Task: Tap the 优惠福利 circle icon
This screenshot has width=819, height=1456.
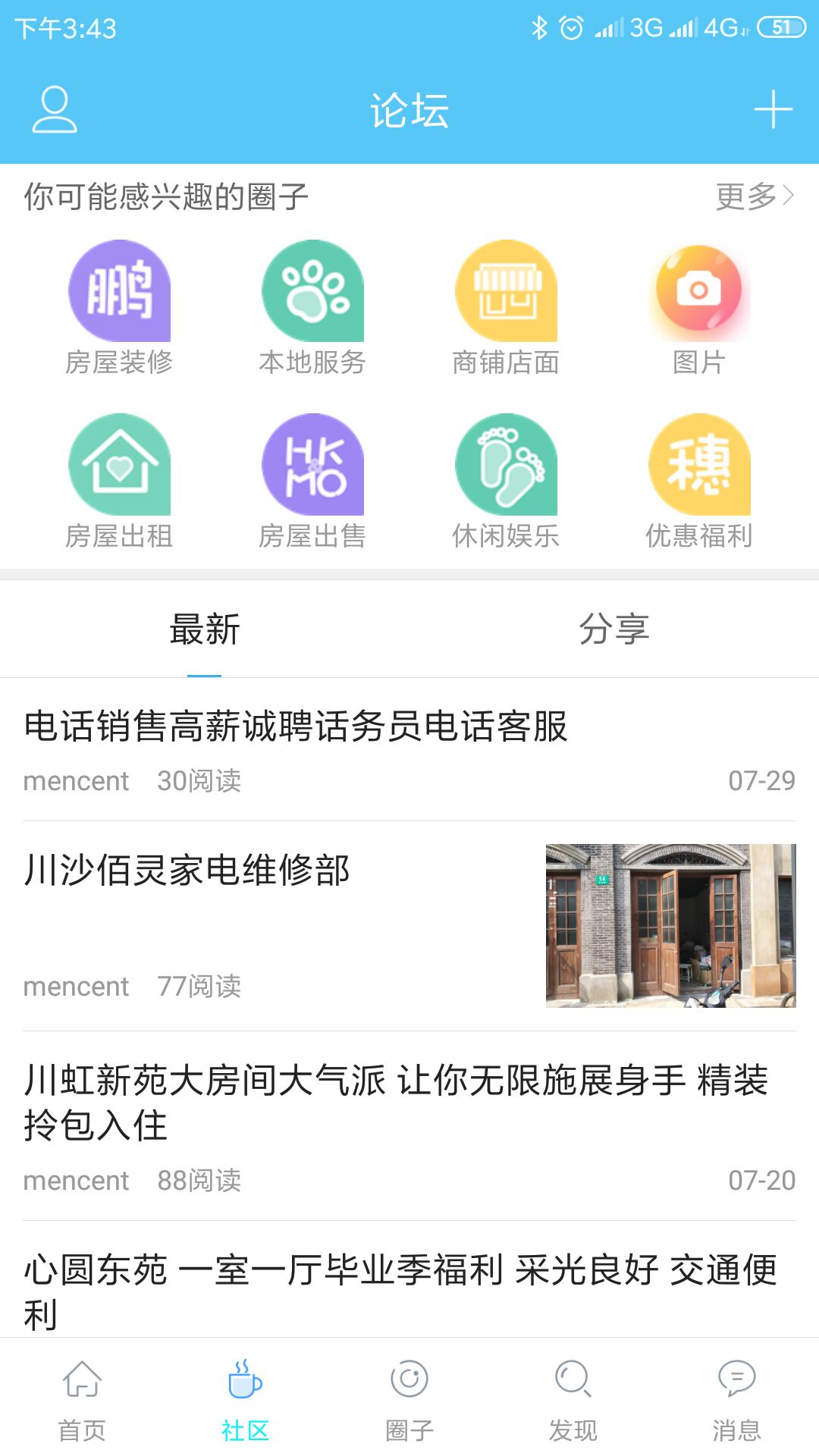Action: pos(699,465)
